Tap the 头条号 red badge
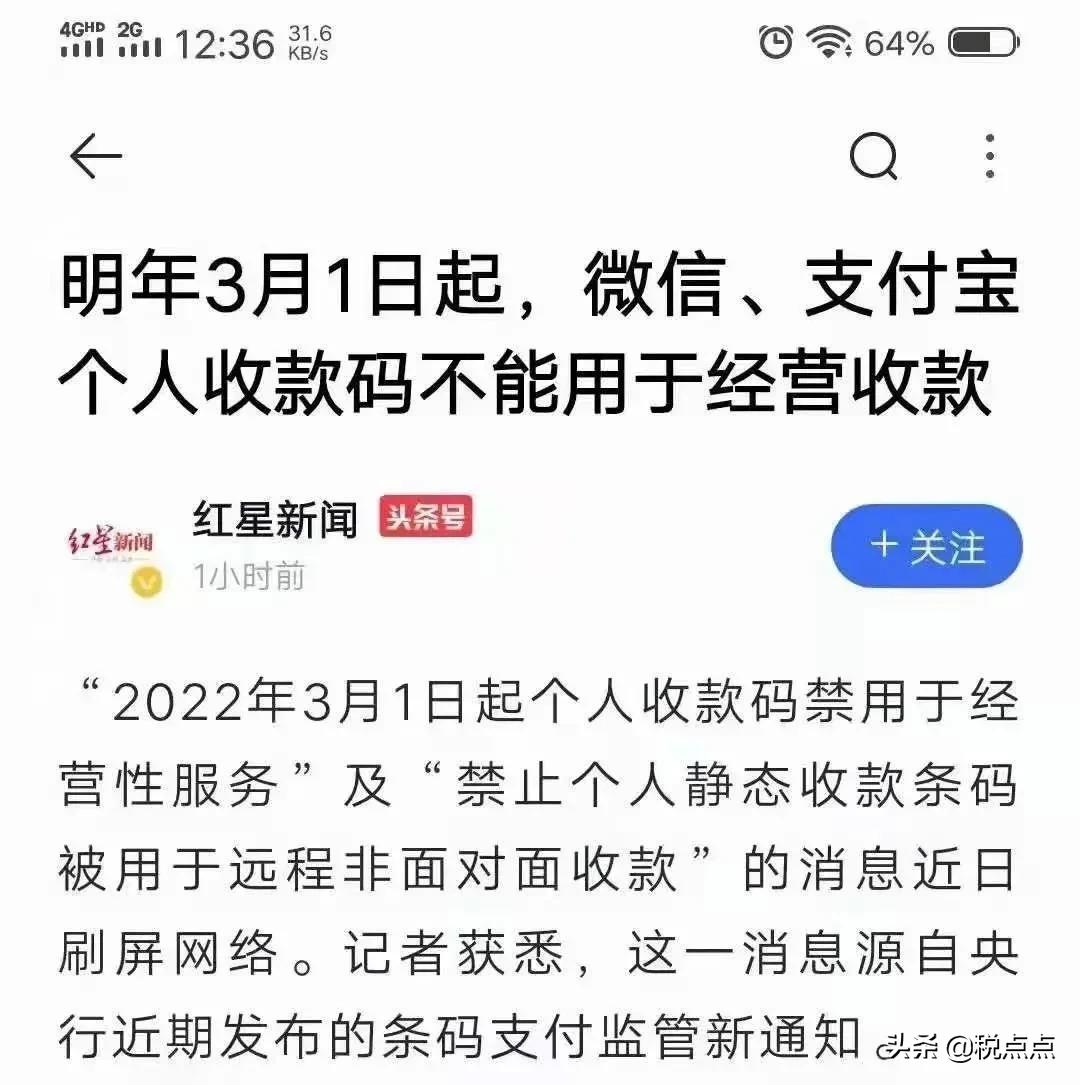Screen dimensions: 1080x1085 point(426,519)
